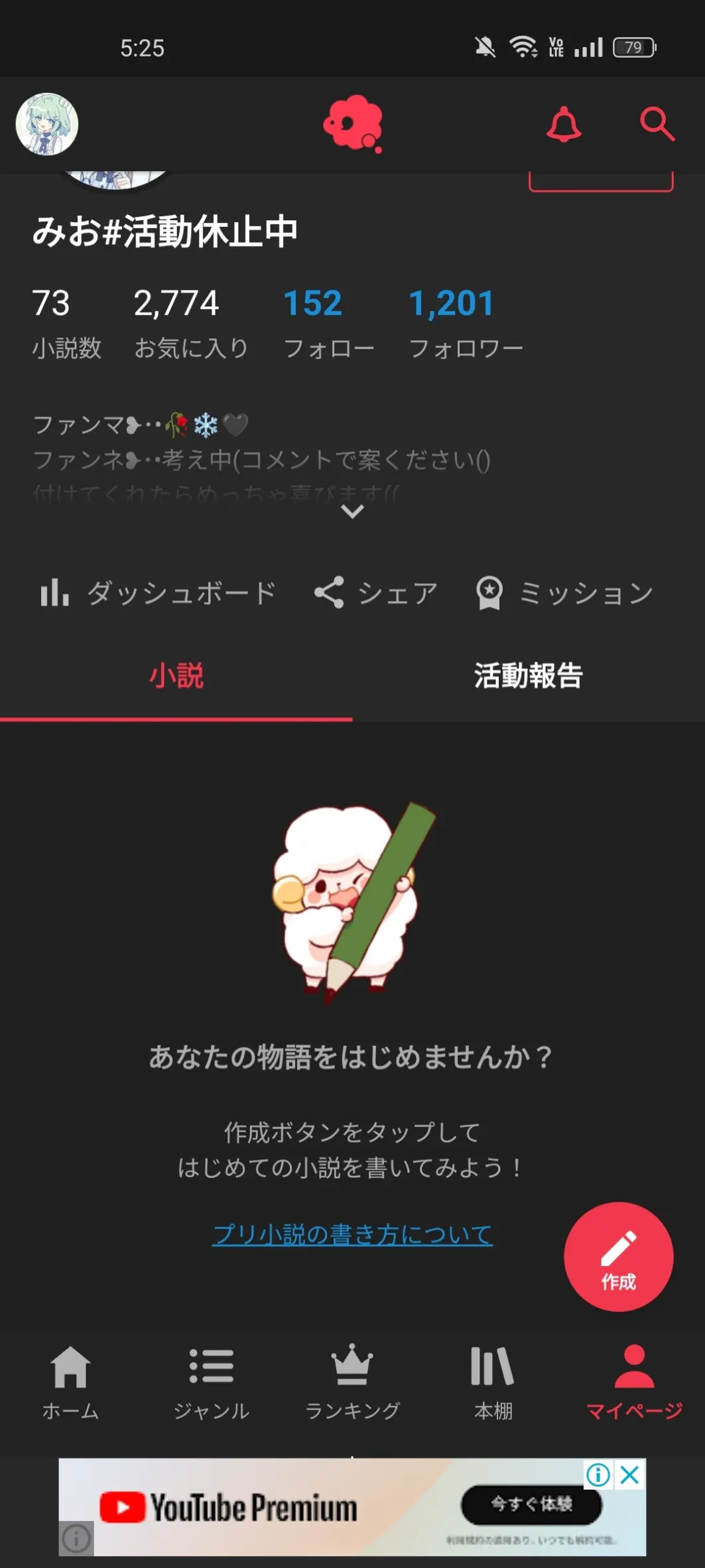Switch to the ランキング tab
705x1568 pixels.
(352, 1382)
